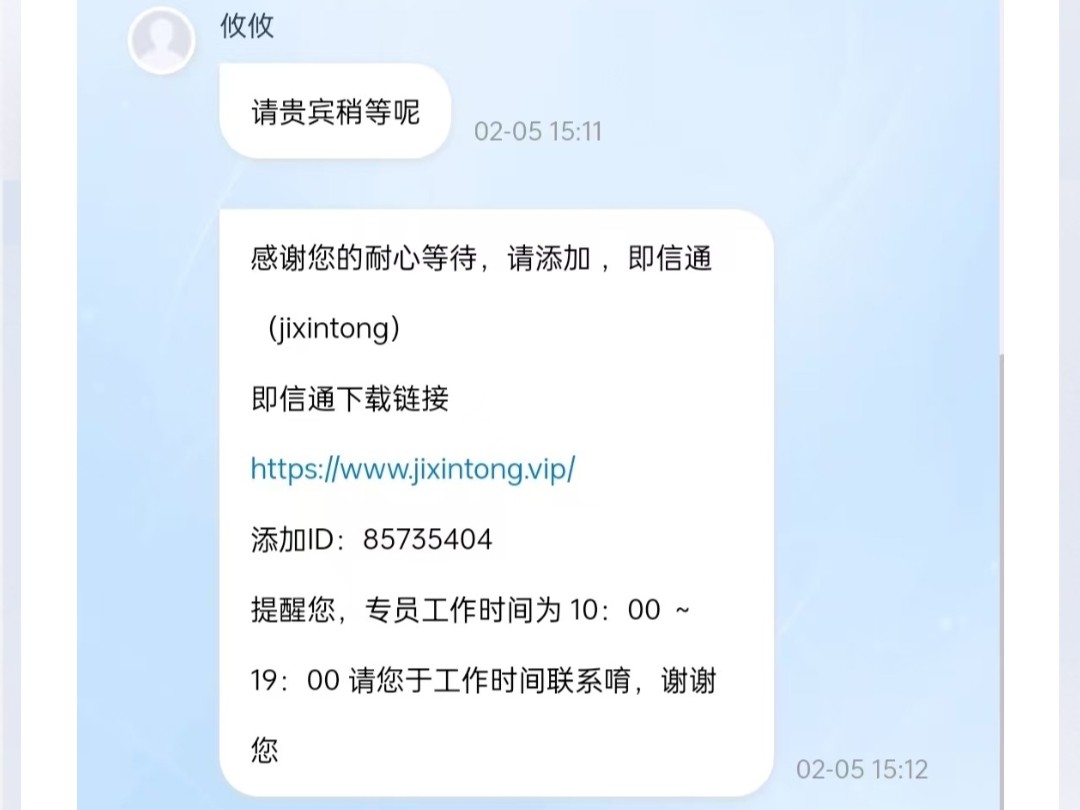
Task: Tap 攸攸's profile avatar
Action: click(x=161, y=40)
